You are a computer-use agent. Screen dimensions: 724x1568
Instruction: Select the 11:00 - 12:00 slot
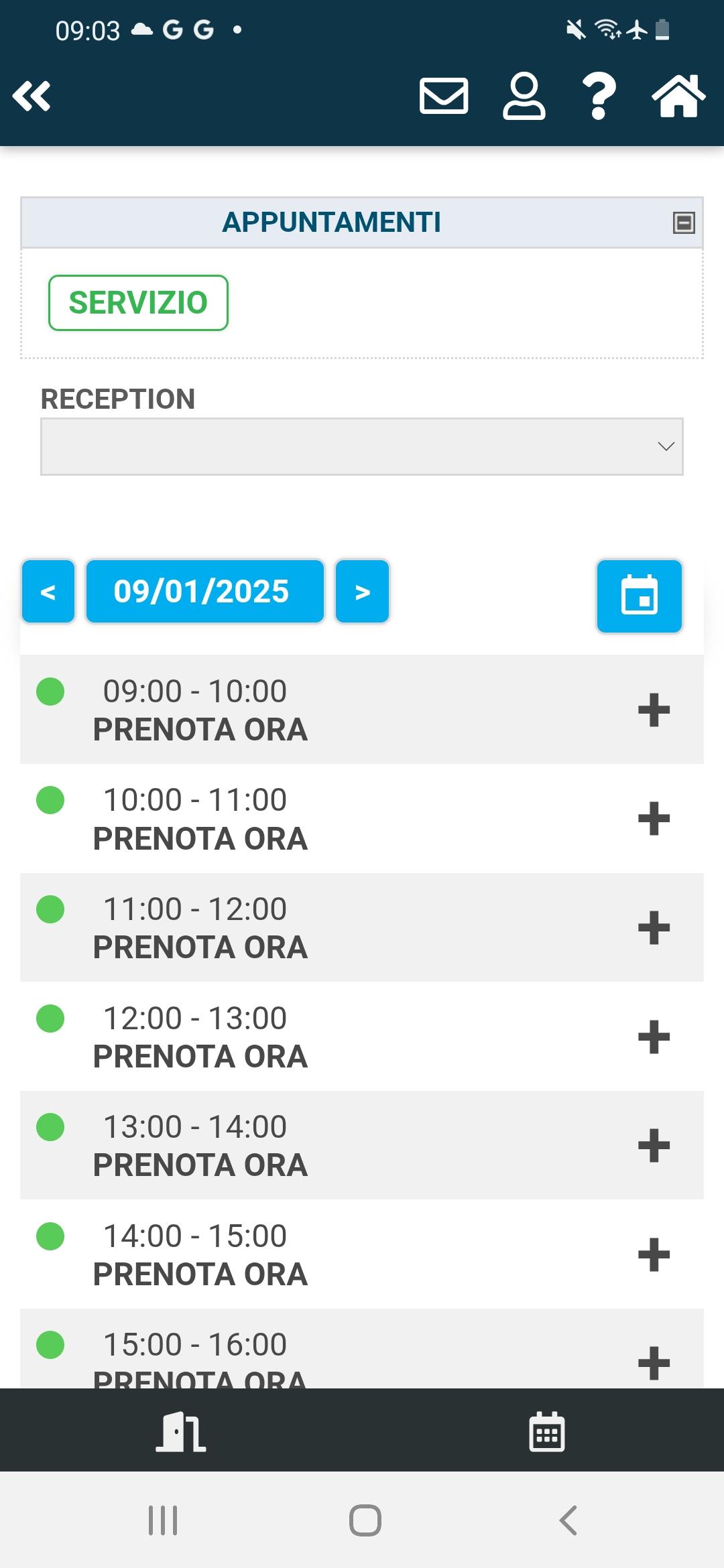pyautogui.click(x=362, y=927)
